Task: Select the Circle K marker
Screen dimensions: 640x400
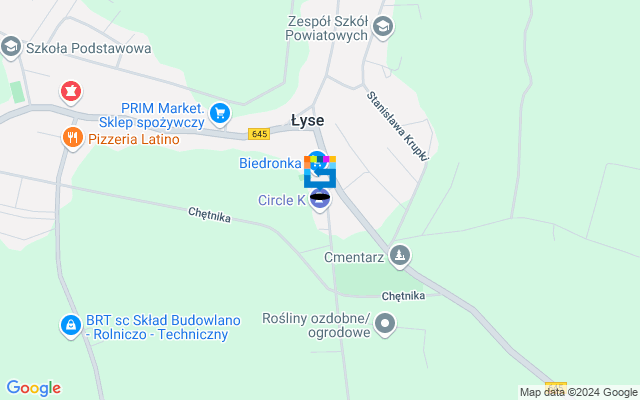Action: 320,200
